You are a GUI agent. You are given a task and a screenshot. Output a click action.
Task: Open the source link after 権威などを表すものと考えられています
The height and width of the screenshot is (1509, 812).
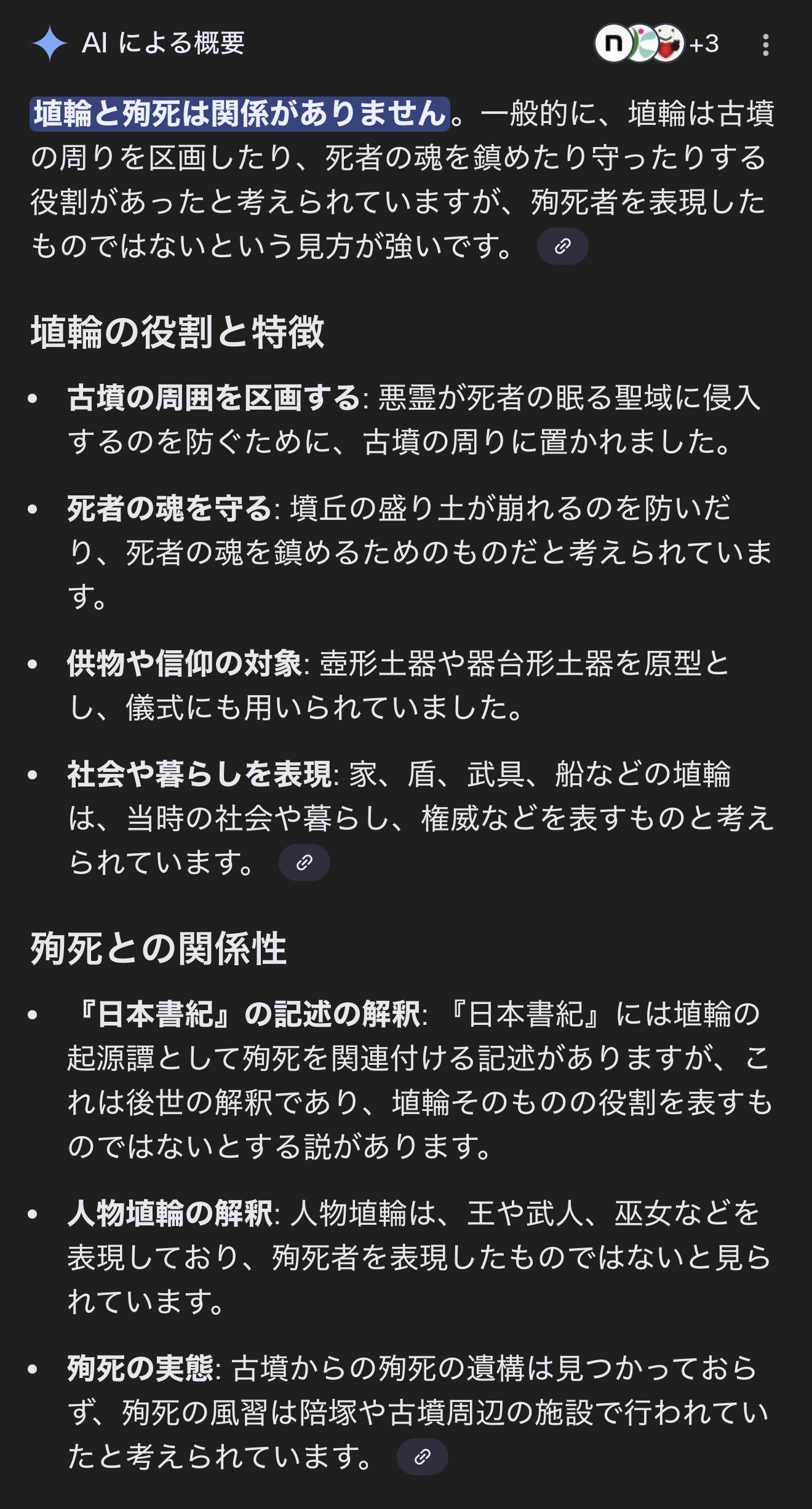[304, 862]
